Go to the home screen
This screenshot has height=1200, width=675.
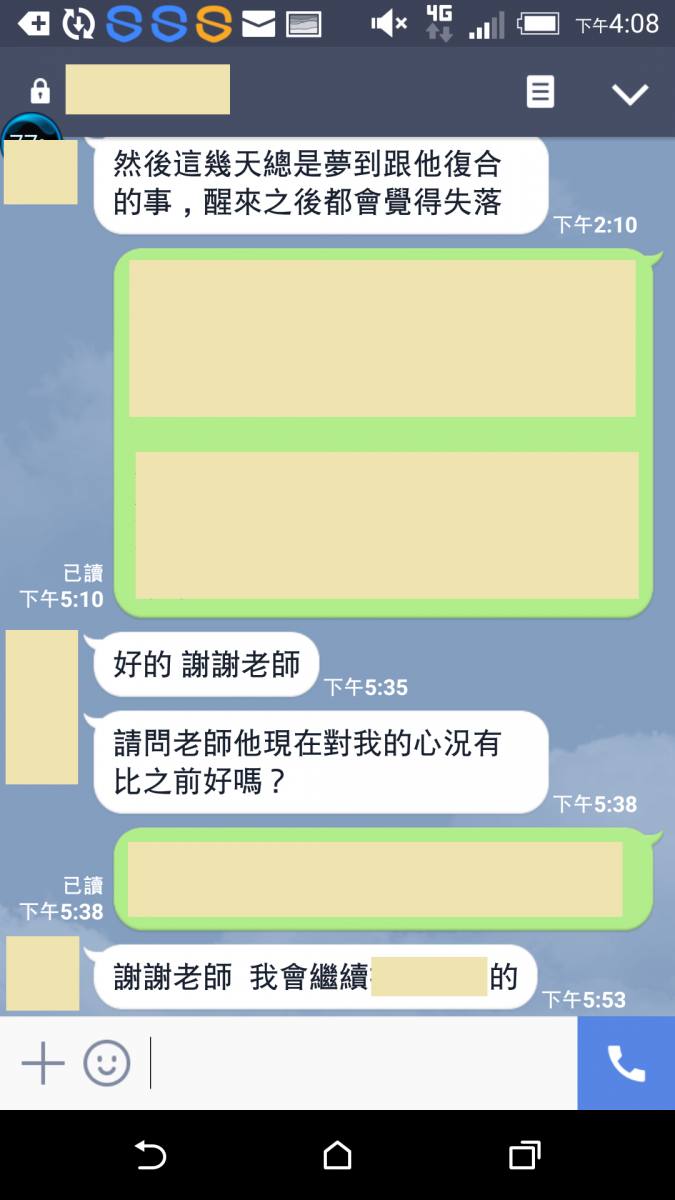point(338,1156)
